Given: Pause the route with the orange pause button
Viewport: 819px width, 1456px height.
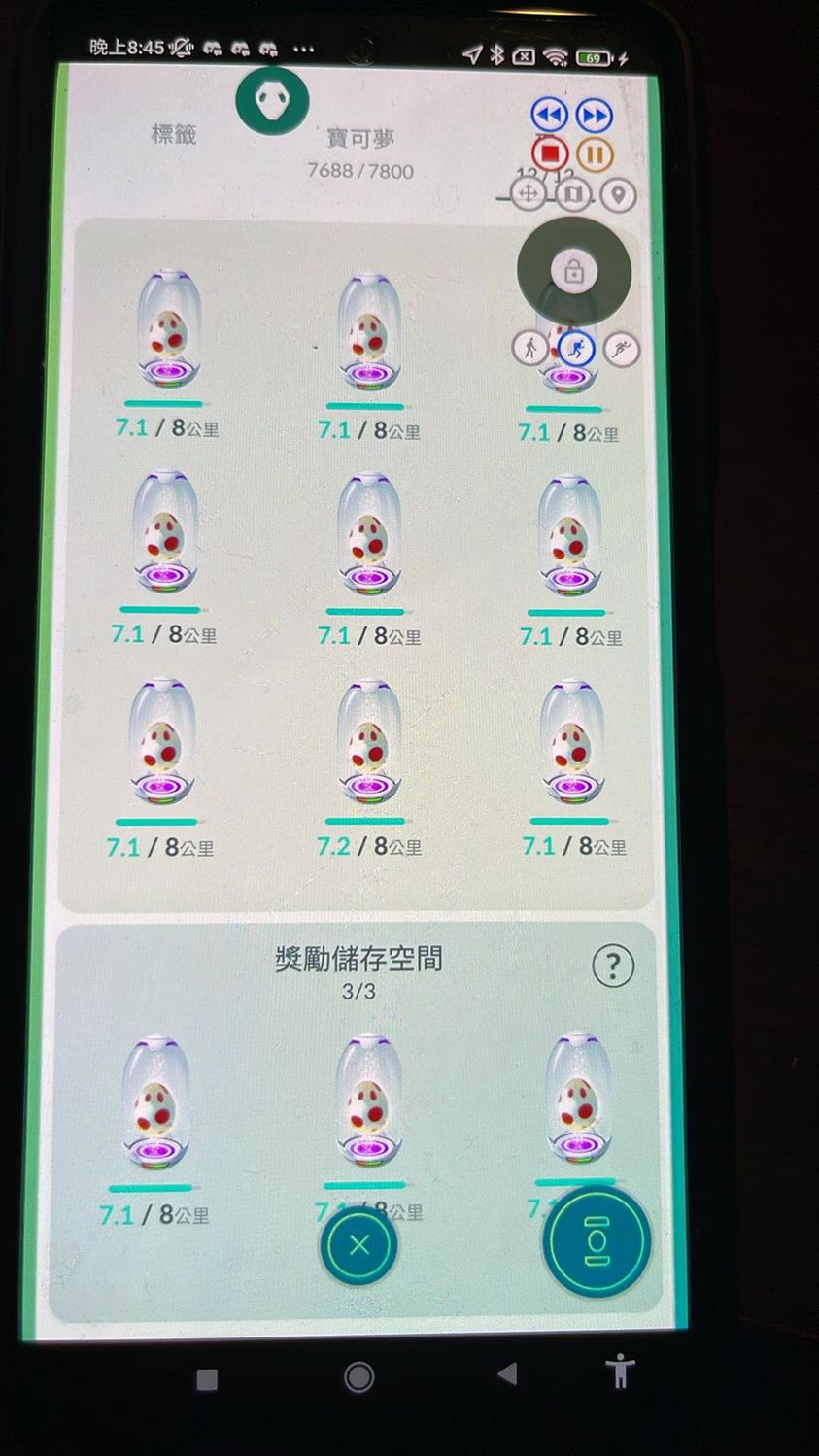Looking at the screenshot, I should [x=595, y=154].
